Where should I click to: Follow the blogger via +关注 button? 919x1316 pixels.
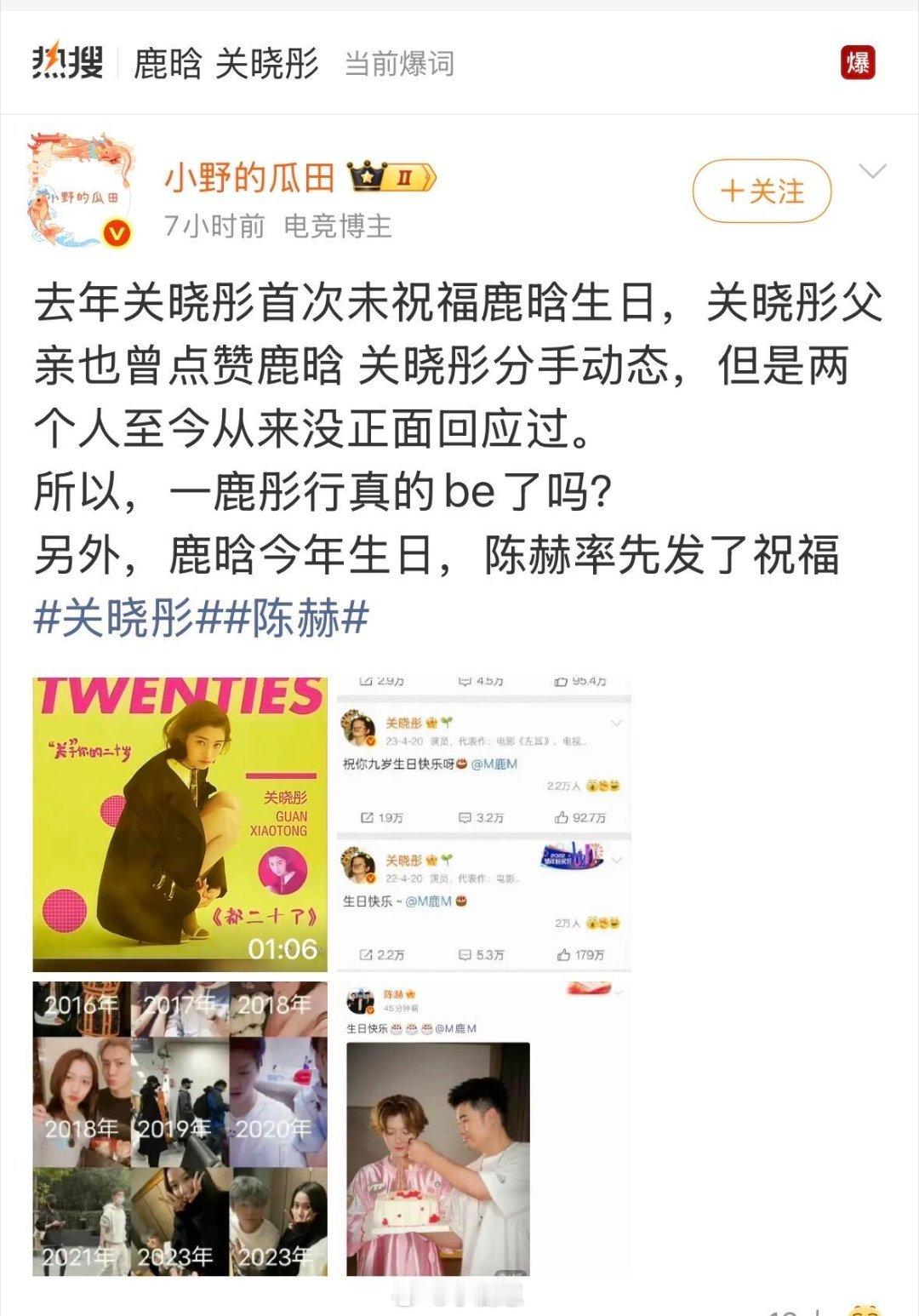tap(761, 192)
